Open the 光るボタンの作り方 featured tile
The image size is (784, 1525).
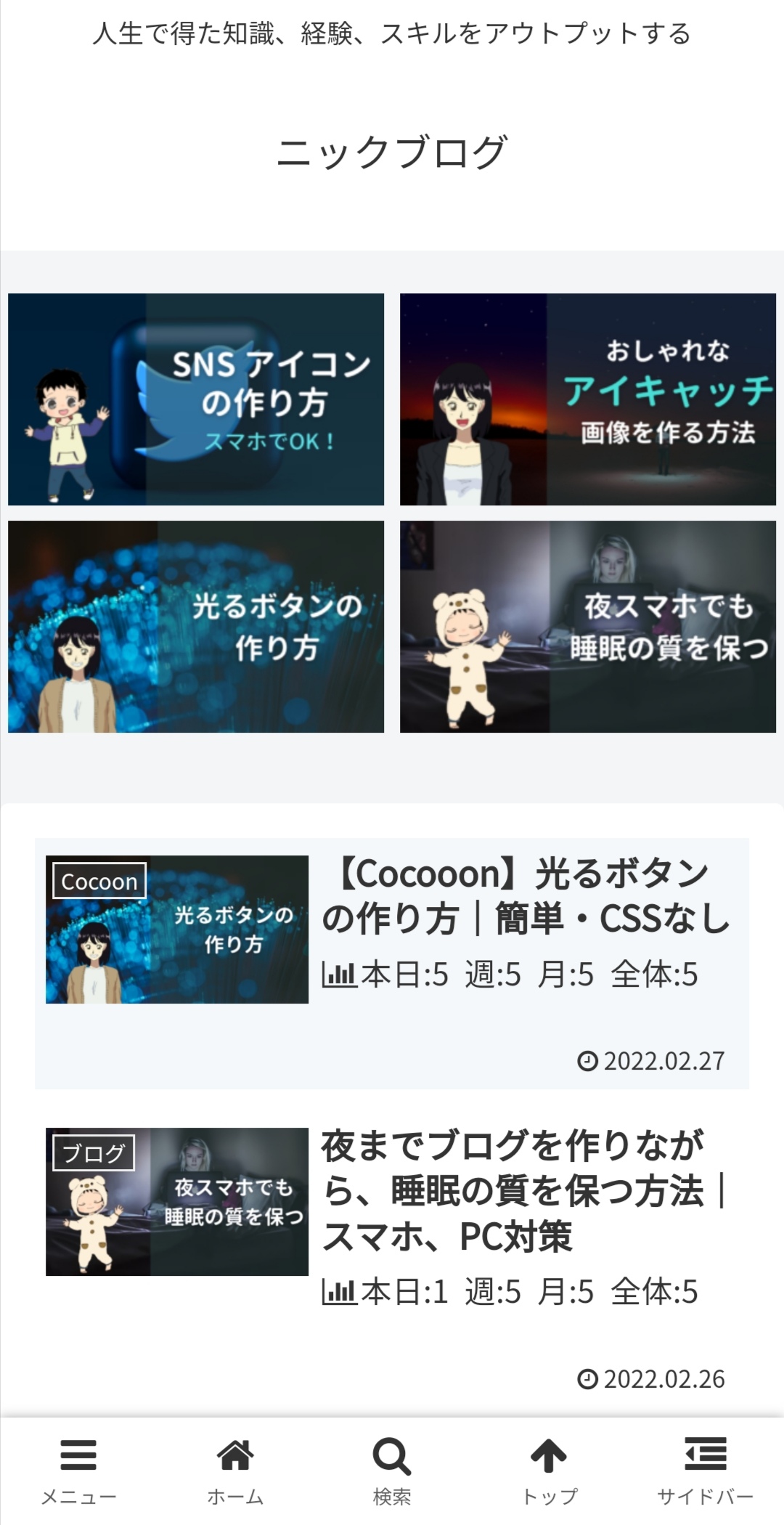tap(196, 627)
